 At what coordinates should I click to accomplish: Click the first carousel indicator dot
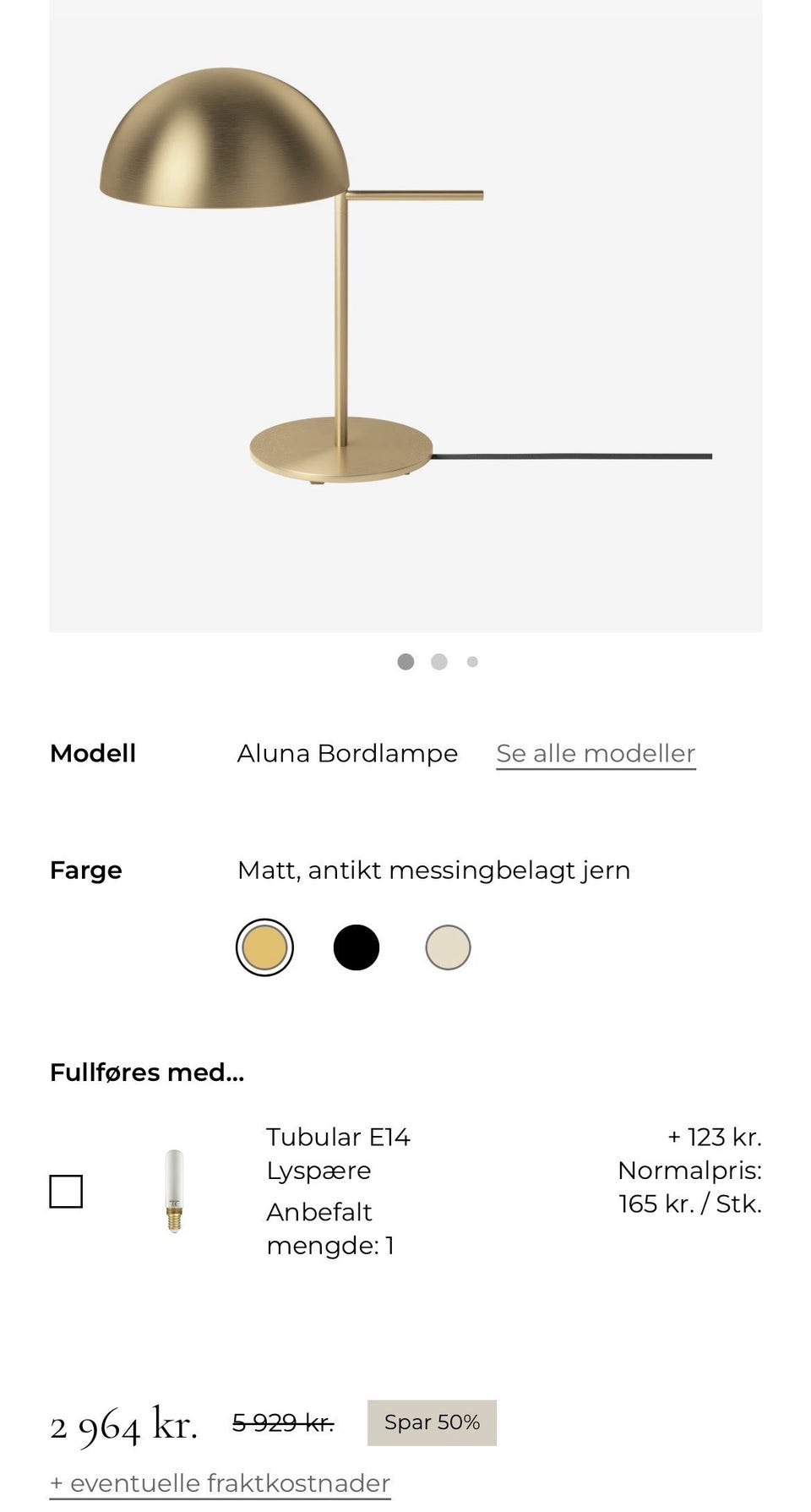pos(408,662)
